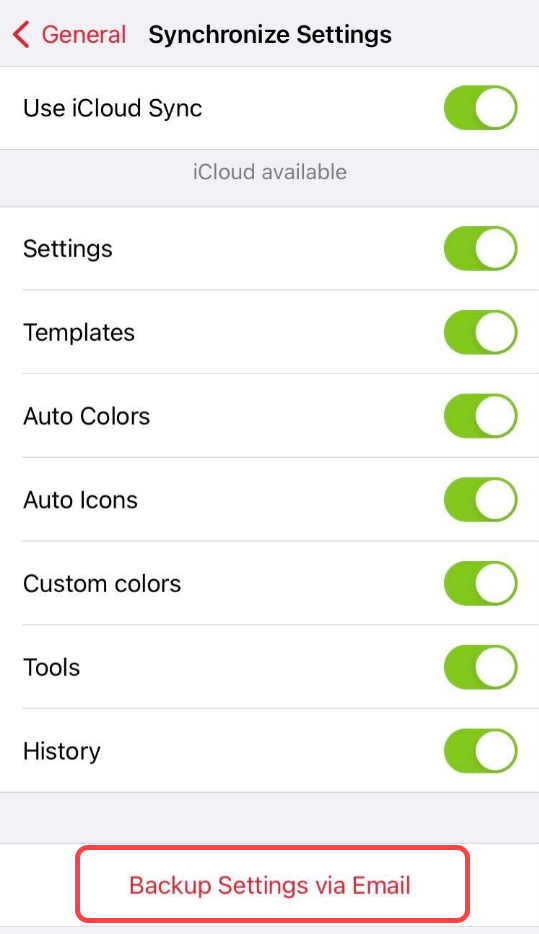Turn off Tools sync
Screen dimensions: 539x934
481,667
